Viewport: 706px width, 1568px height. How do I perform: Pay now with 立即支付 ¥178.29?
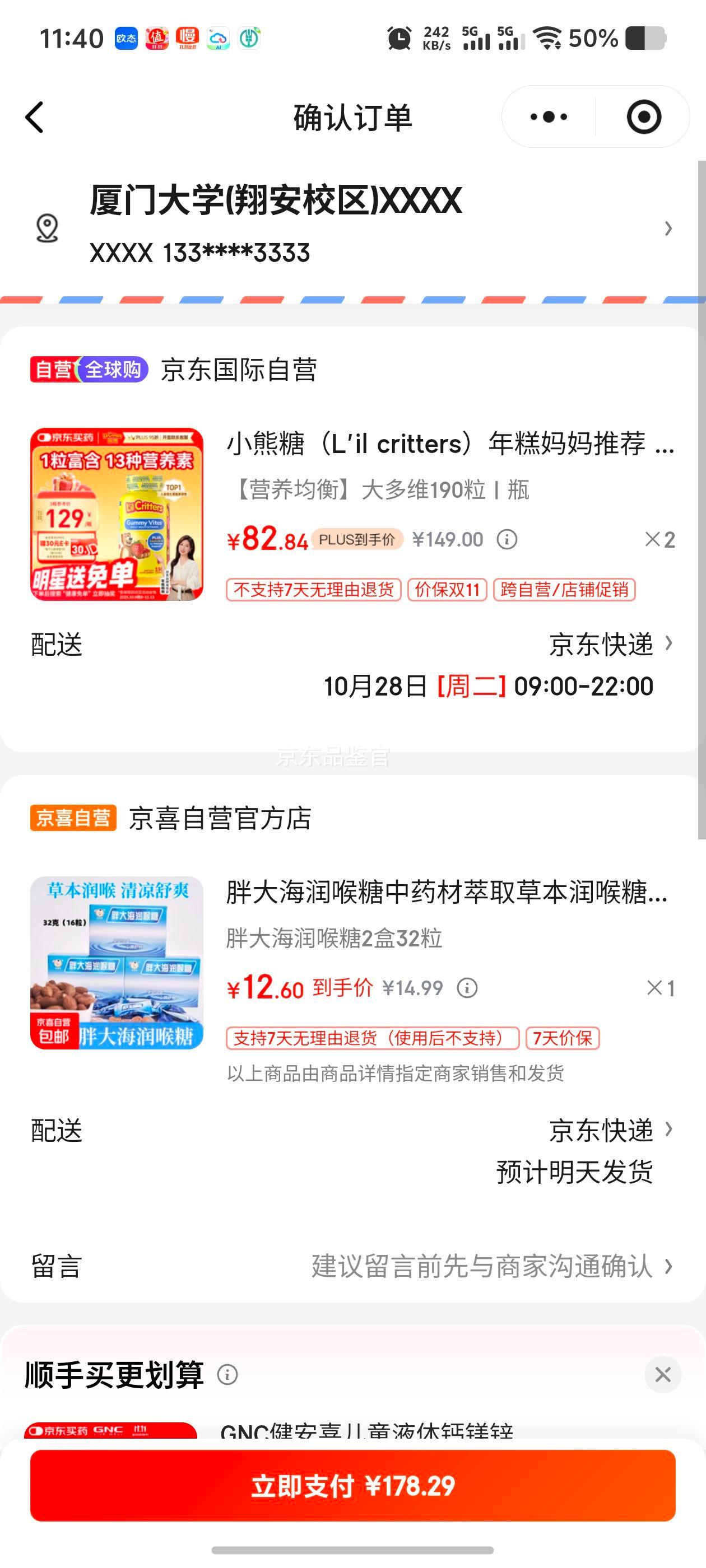point(352,1486)
